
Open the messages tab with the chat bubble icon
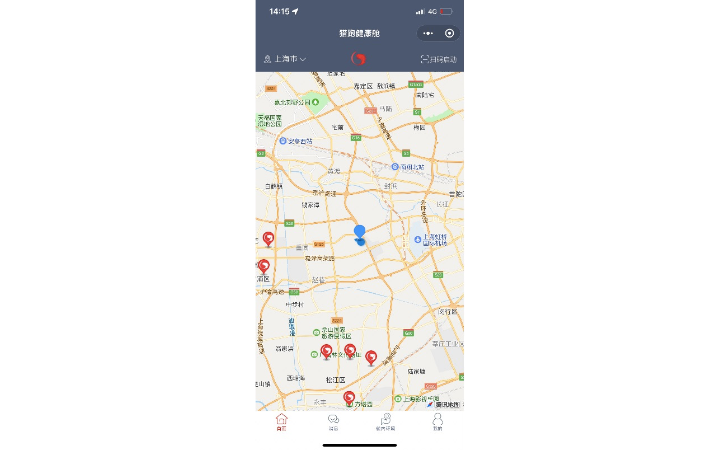click(x=333, y=422)
